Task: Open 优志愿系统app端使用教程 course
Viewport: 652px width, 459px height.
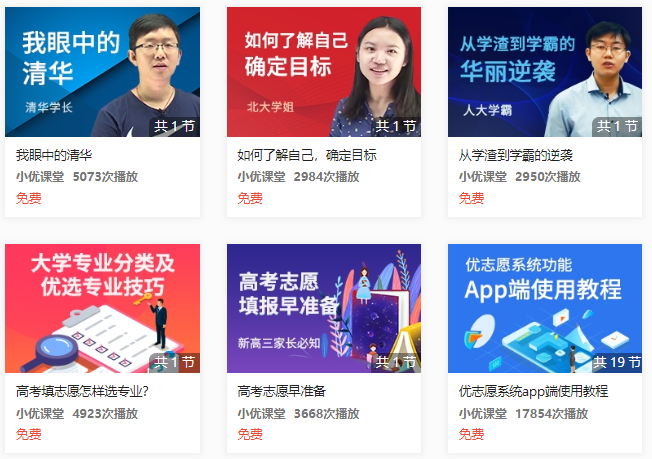Action: pos(544,309)
